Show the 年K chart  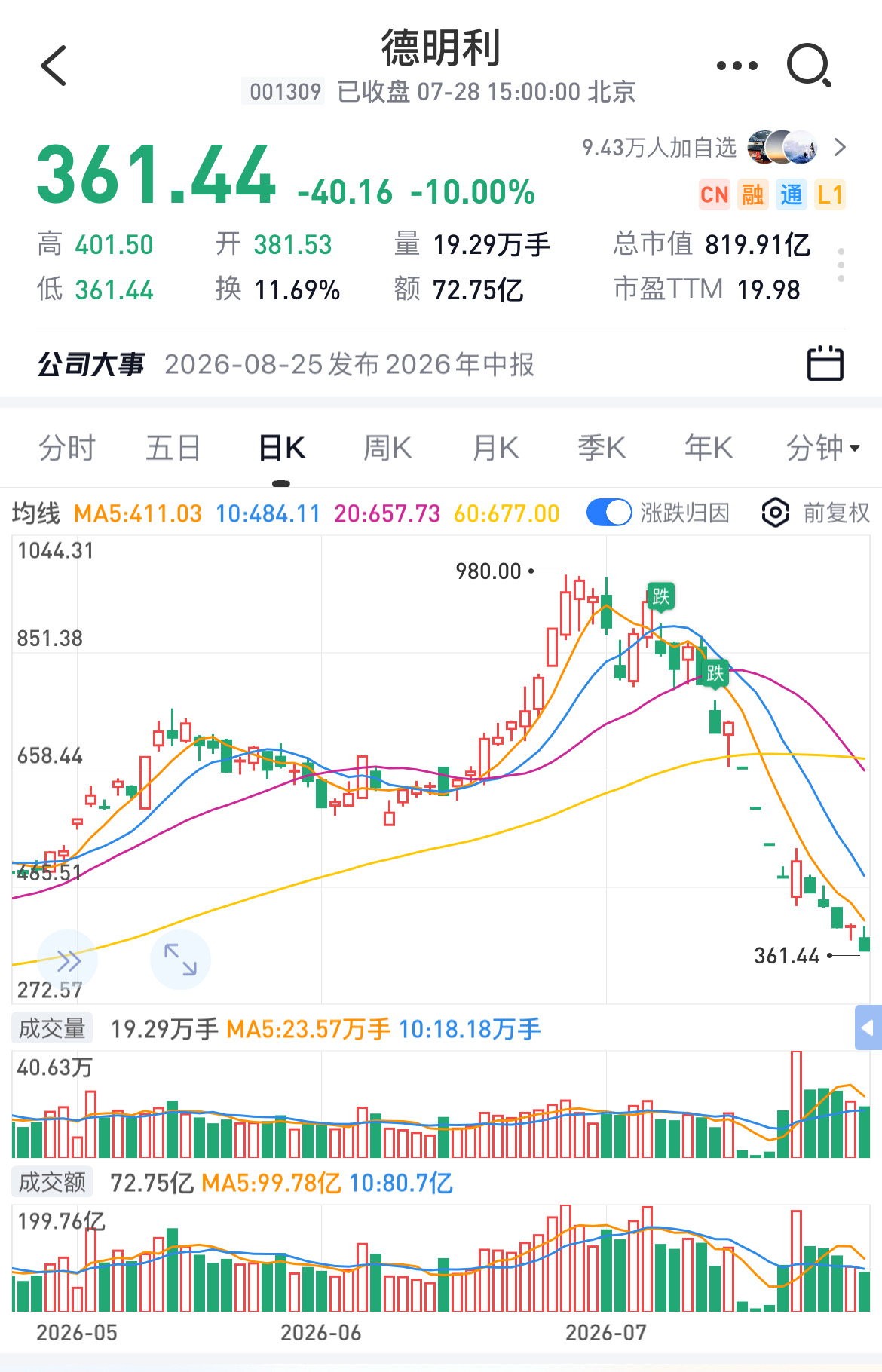click(709, 448)
